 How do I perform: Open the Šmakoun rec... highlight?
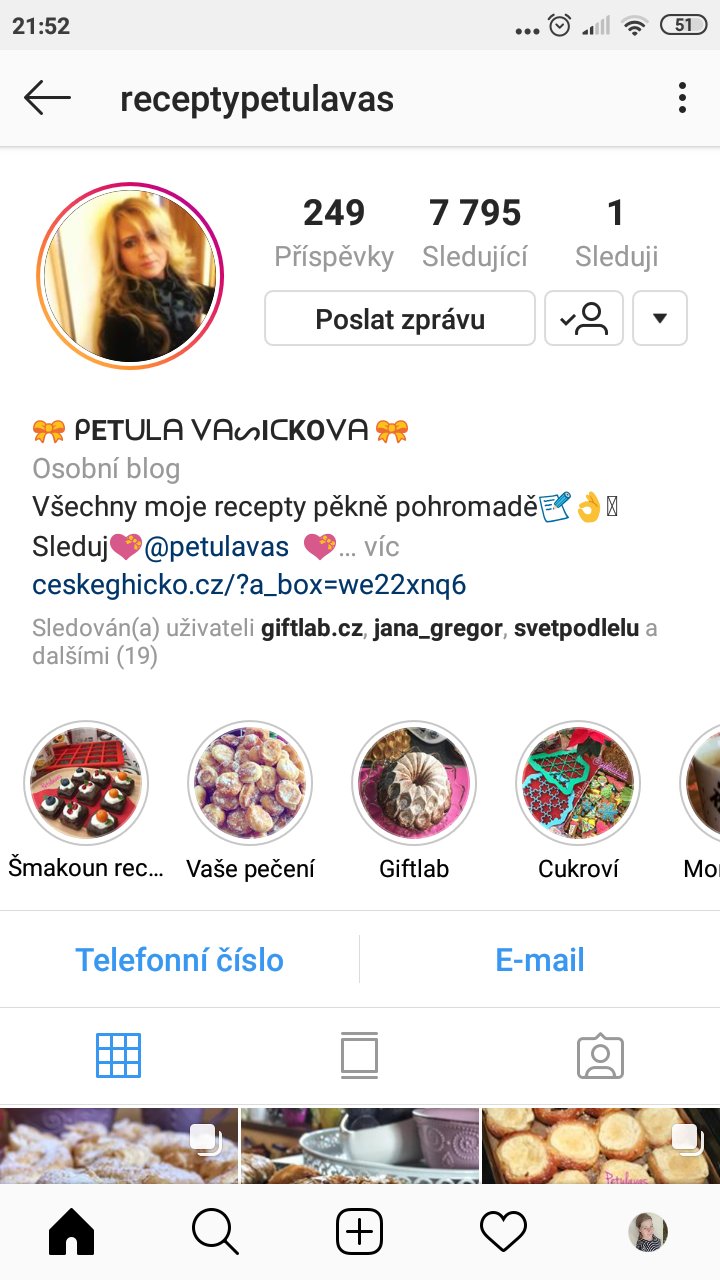[86, 783]
